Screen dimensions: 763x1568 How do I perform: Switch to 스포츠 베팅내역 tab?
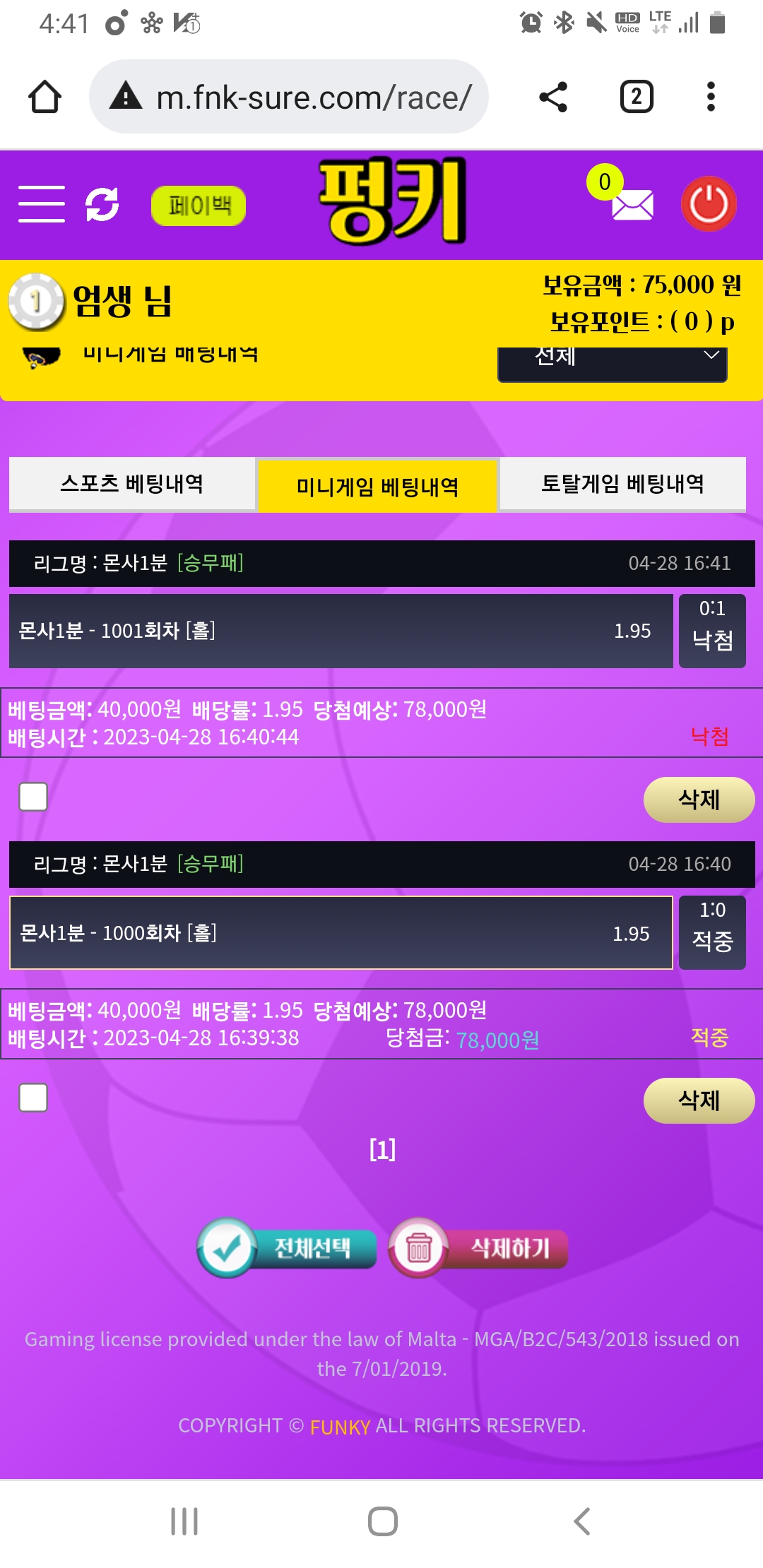(x=132, y=484)
